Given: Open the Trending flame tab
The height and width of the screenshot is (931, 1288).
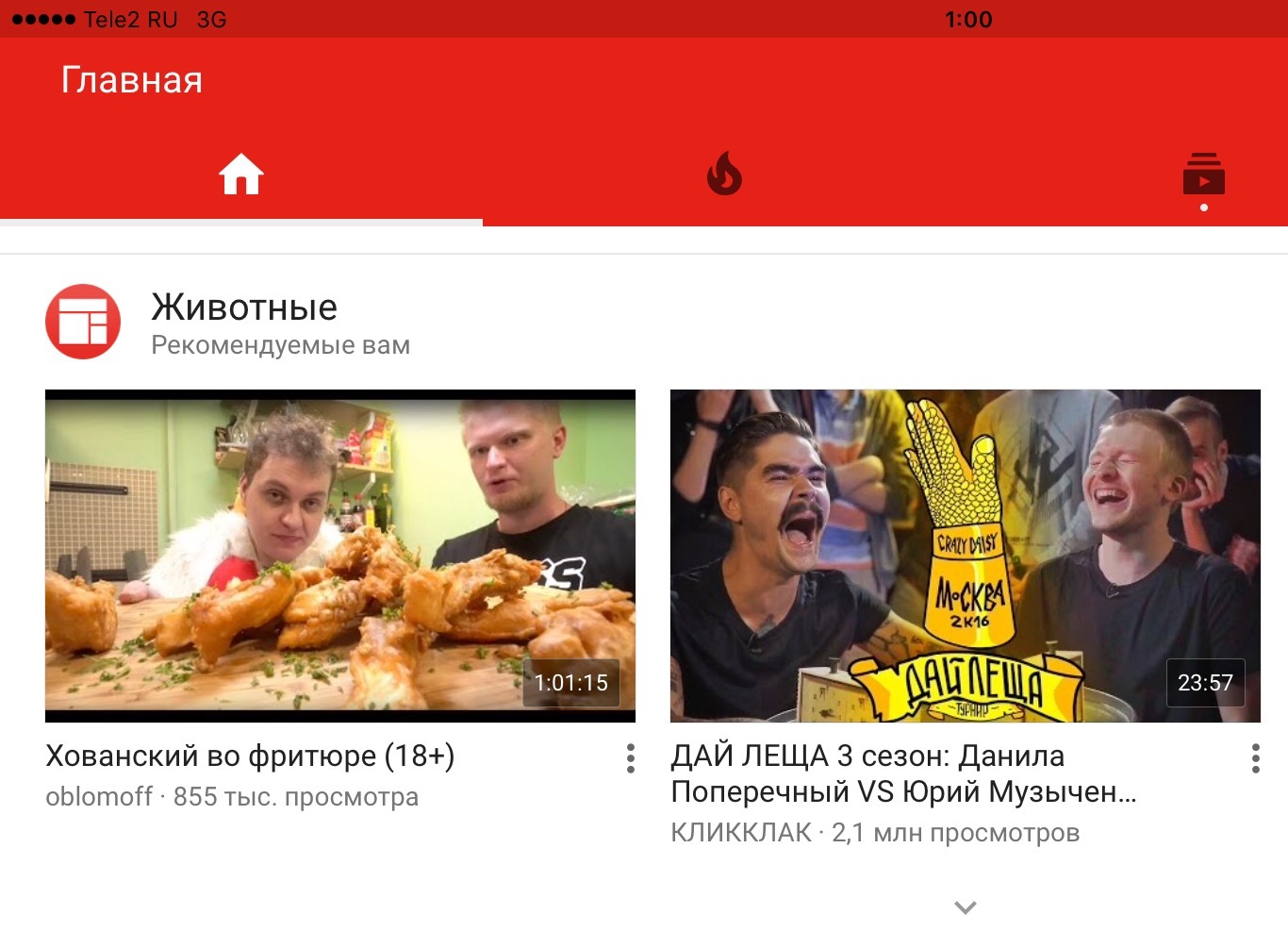Looking at the screenshot, I should pyautogui.click(x=724, y=175).
